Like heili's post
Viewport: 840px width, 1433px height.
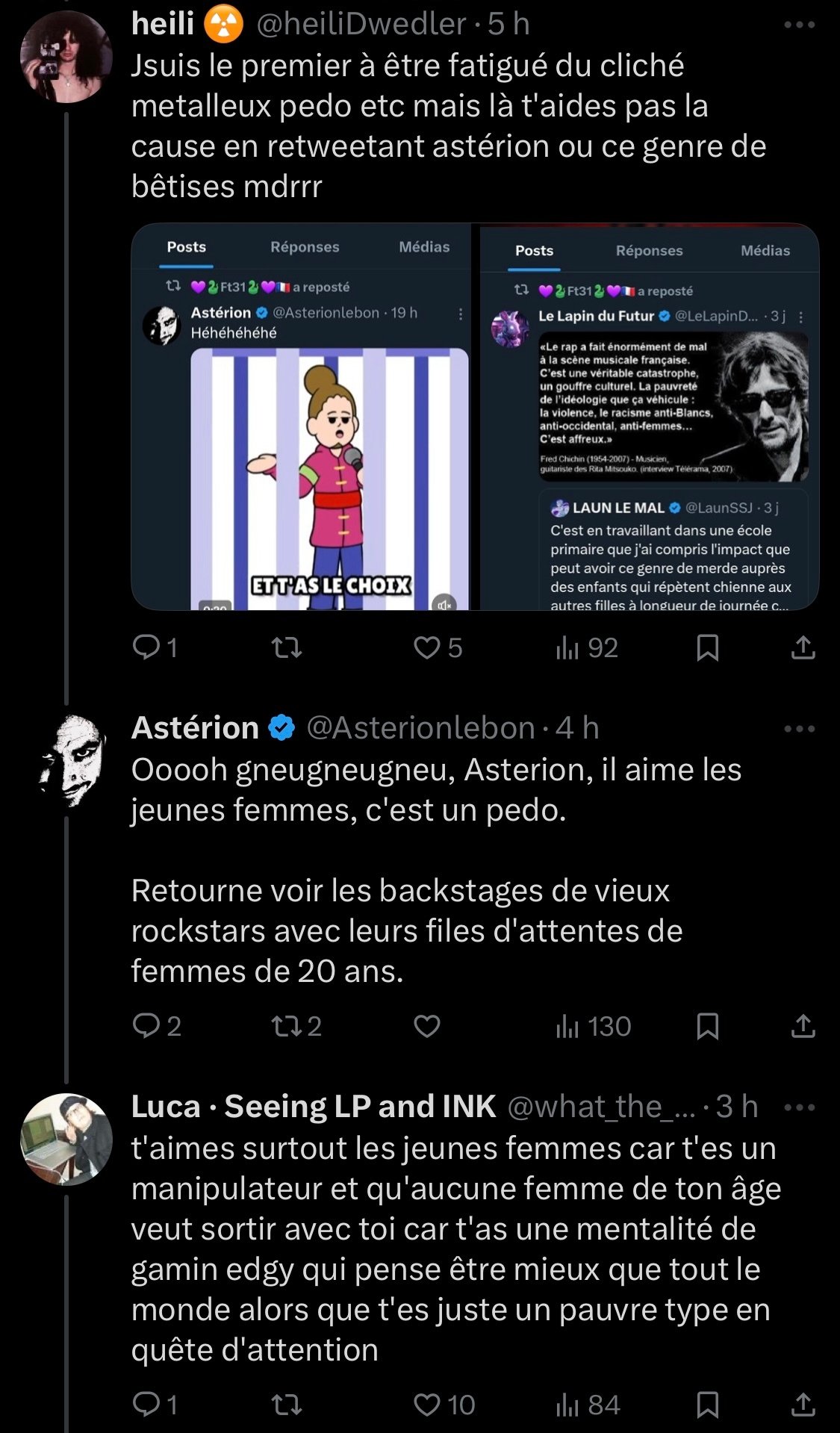pos(438,647)
